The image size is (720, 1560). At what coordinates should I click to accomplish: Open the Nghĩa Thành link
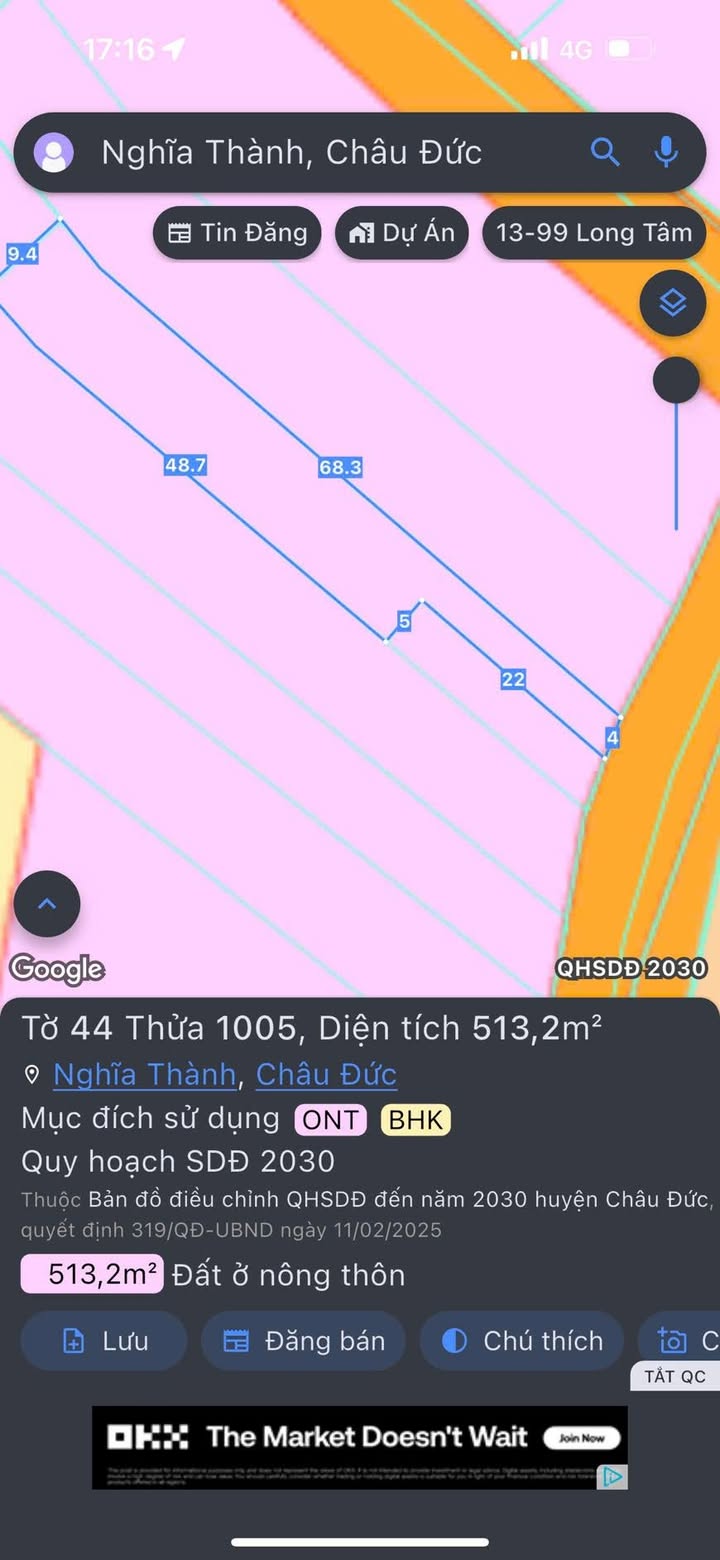(x=145, y=1075)
